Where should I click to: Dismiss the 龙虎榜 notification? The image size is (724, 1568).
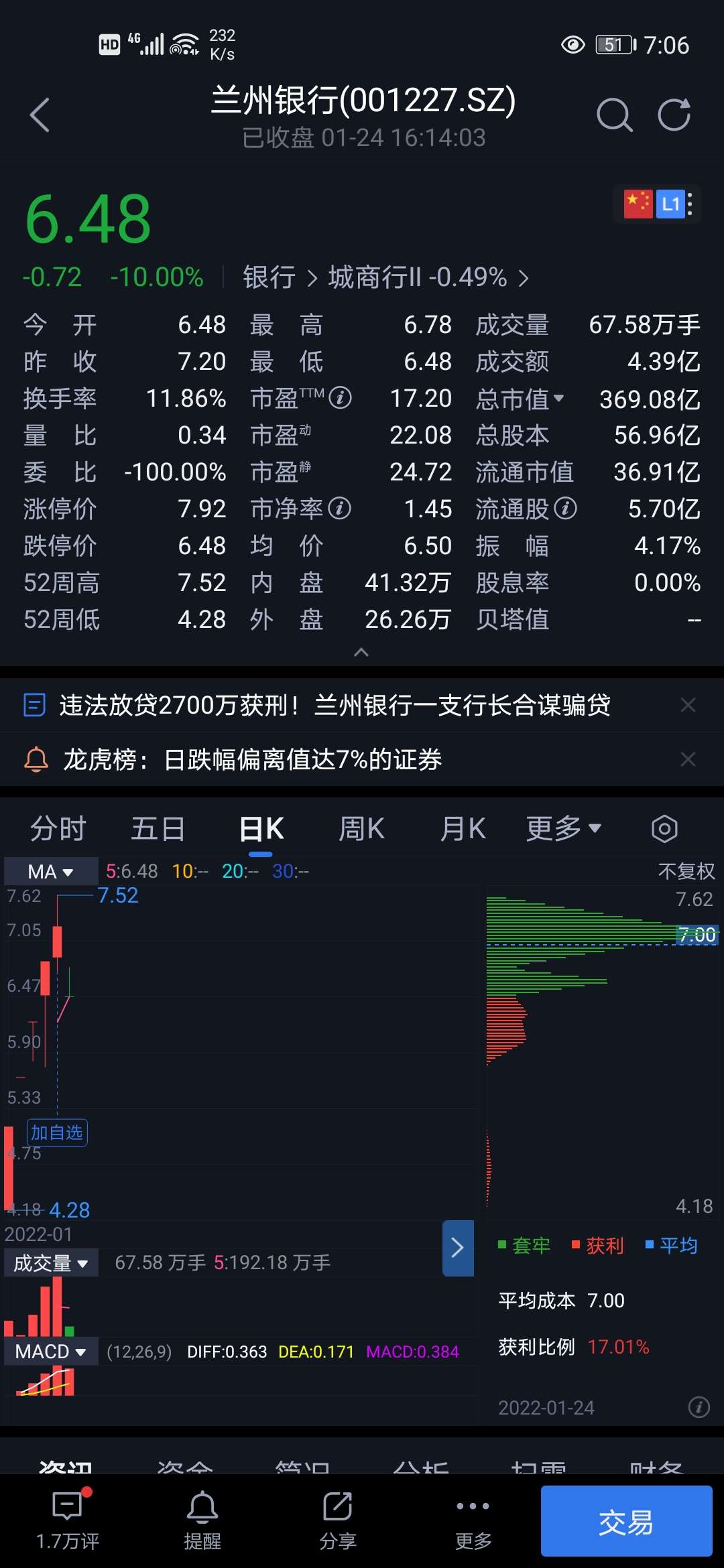688,759
